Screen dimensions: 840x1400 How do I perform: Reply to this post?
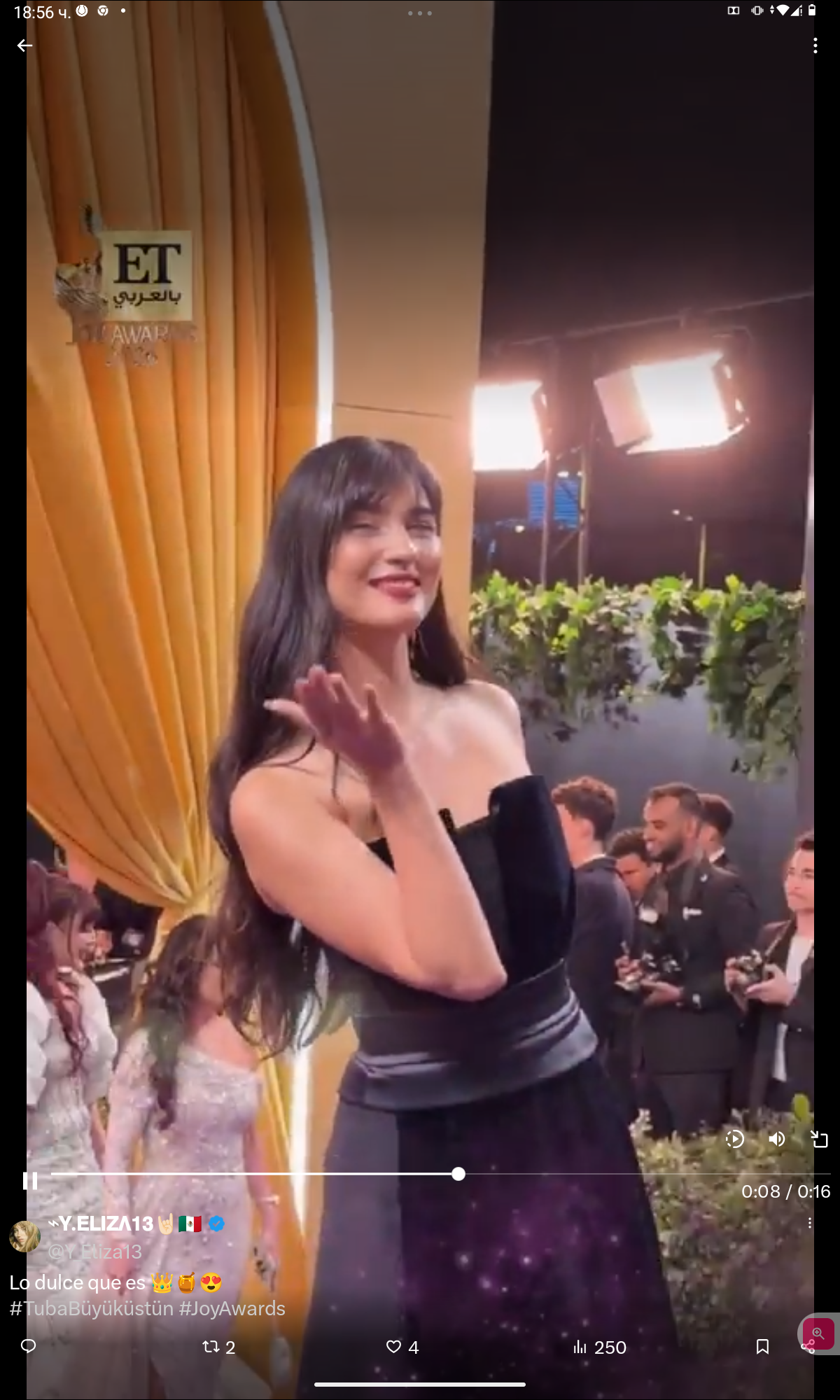point(29,1345)
